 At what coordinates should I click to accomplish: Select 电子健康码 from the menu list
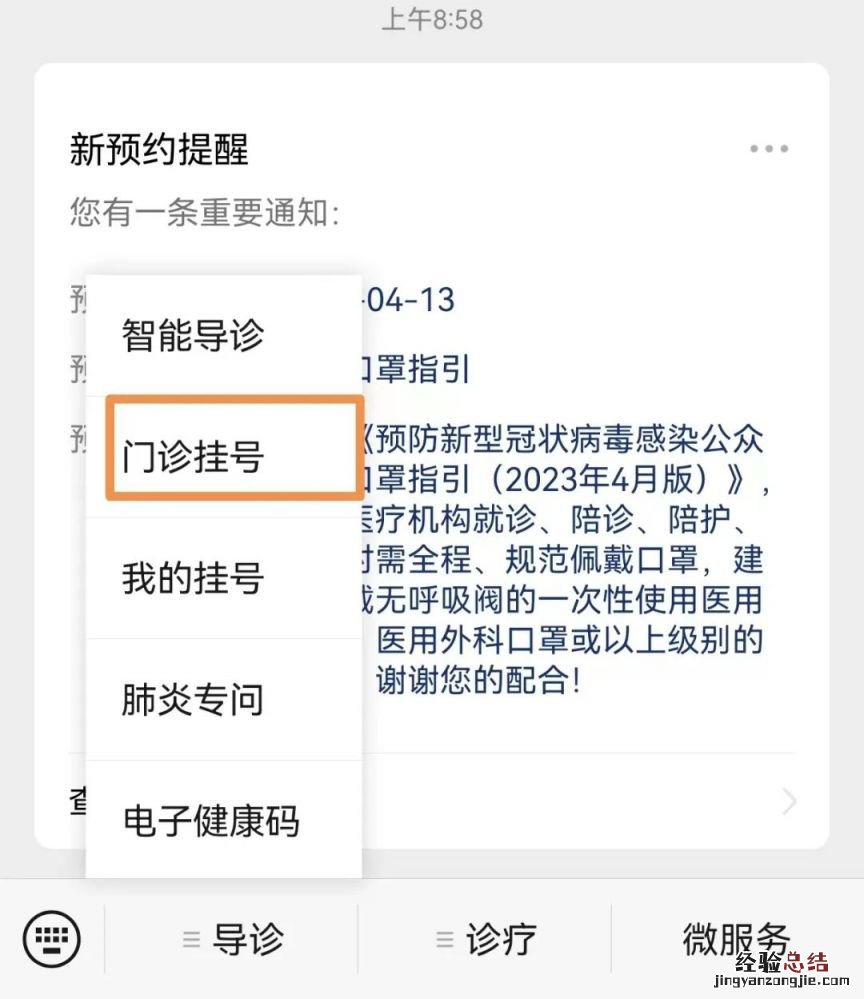(212, 820)
